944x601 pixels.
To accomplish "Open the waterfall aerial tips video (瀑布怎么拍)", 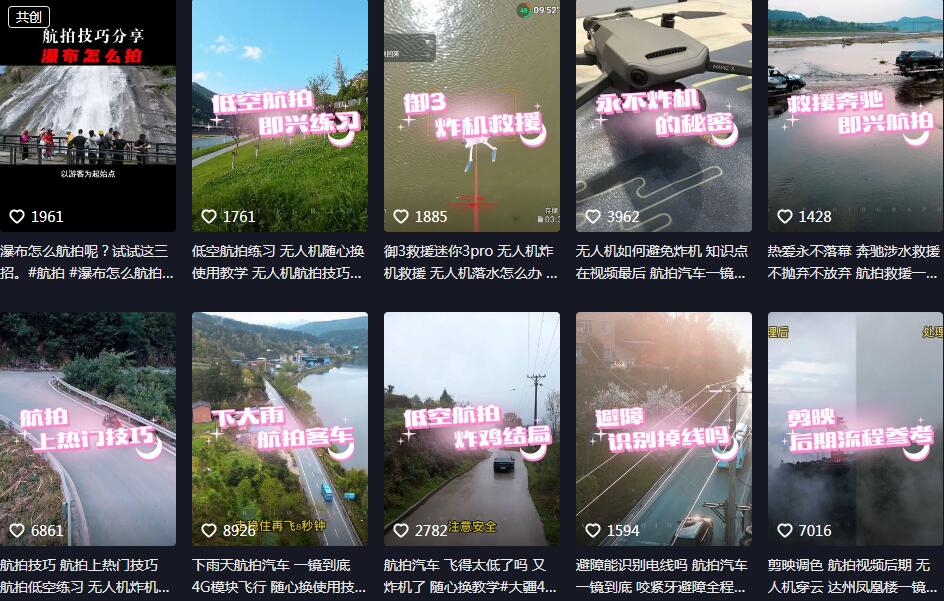I will pyautogui.click(x=87, y=115).
